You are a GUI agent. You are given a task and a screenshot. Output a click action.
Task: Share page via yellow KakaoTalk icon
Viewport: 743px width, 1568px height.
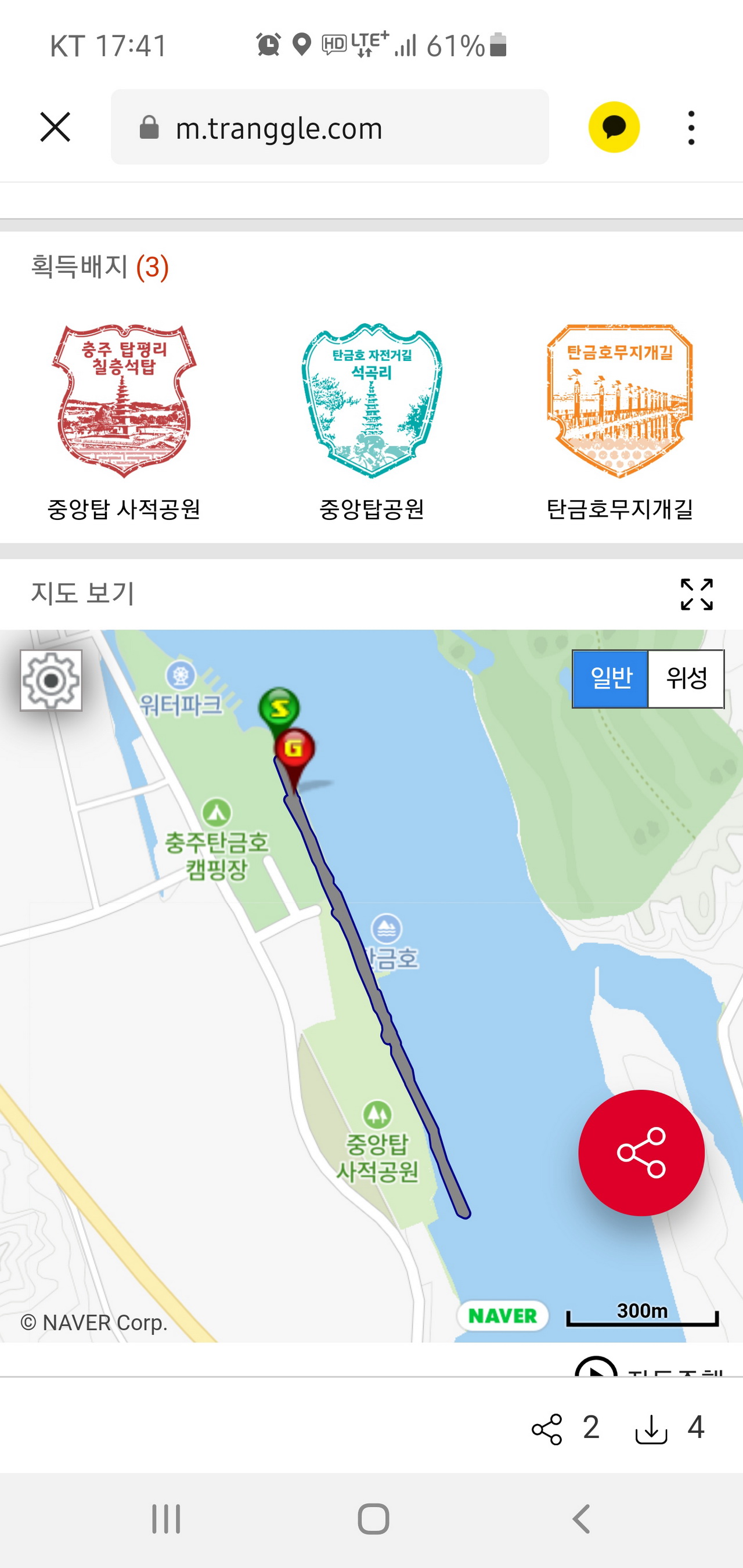tap(614, 127)
